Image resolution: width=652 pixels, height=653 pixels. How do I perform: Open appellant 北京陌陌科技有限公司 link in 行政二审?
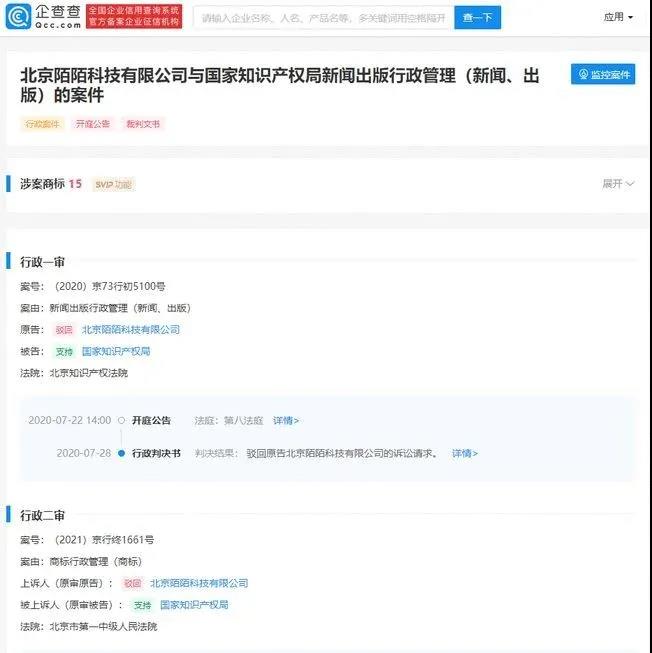pyautogui.click(x=199, y=583)
